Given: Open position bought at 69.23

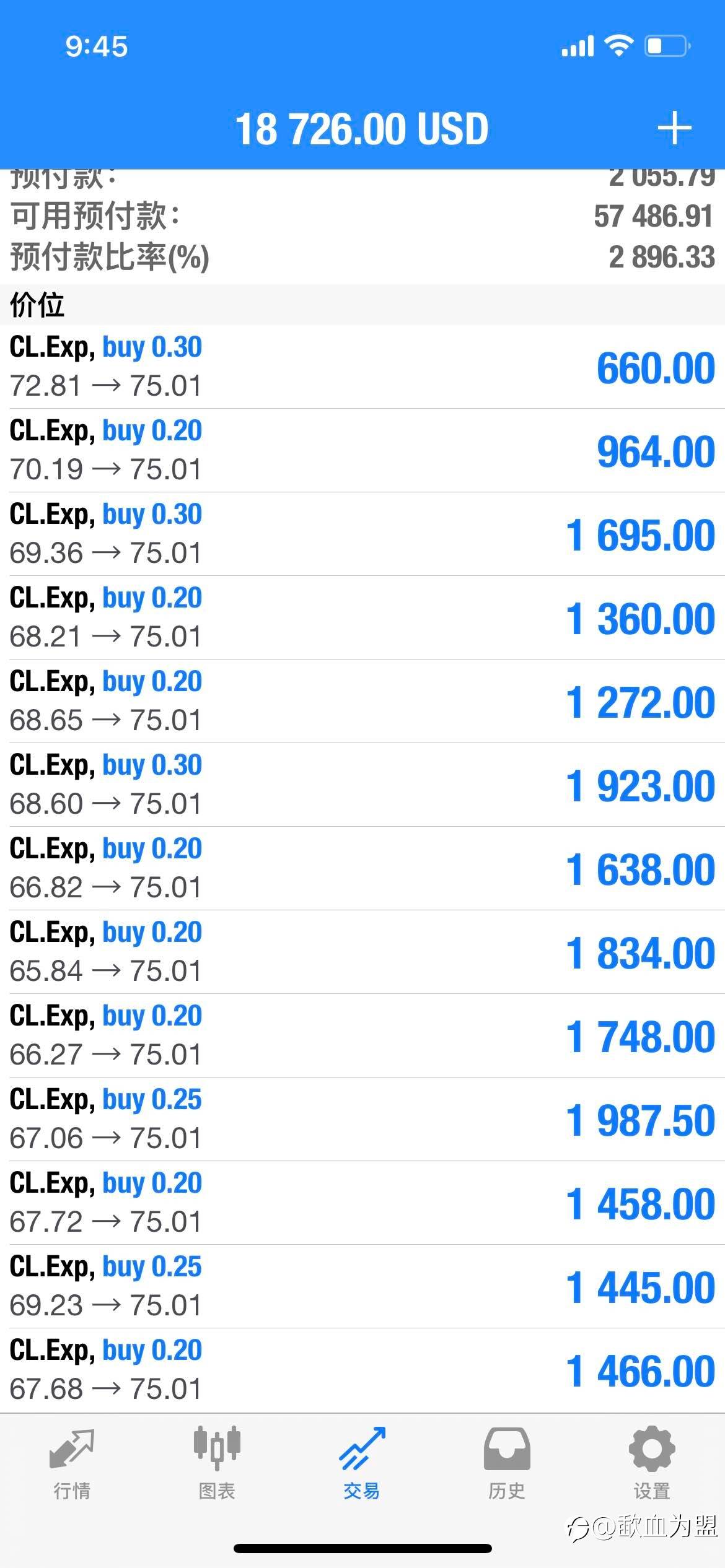Looking at the screenshot, I should tap(362, 1286).
